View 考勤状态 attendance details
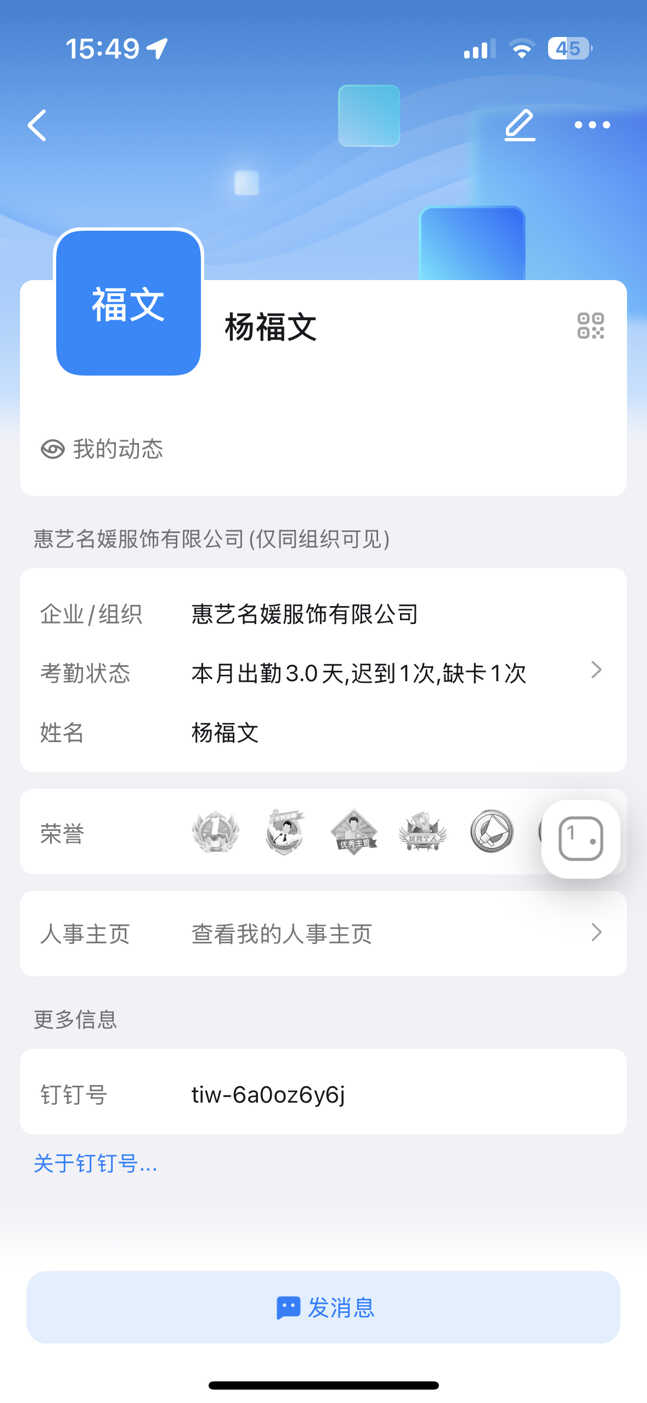Viewport: 647px width, 1403px height. coord(323,673)
